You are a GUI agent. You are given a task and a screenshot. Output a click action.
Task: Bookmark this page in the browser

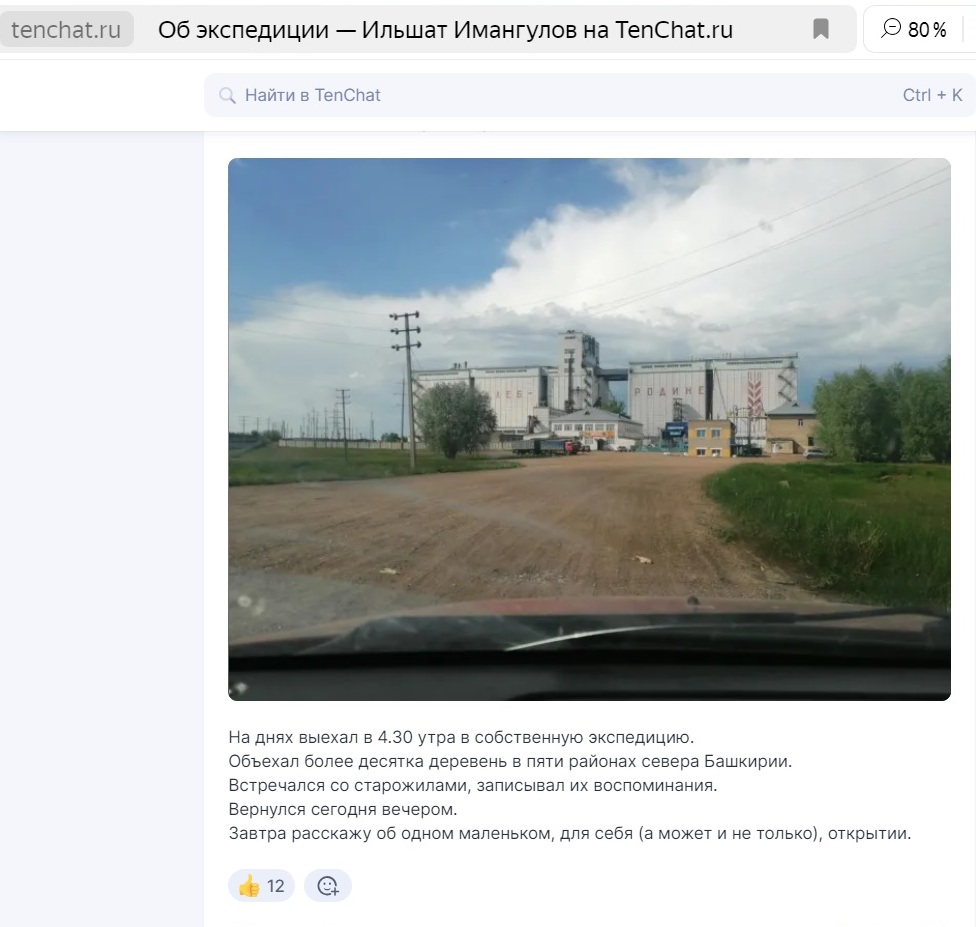821,29
